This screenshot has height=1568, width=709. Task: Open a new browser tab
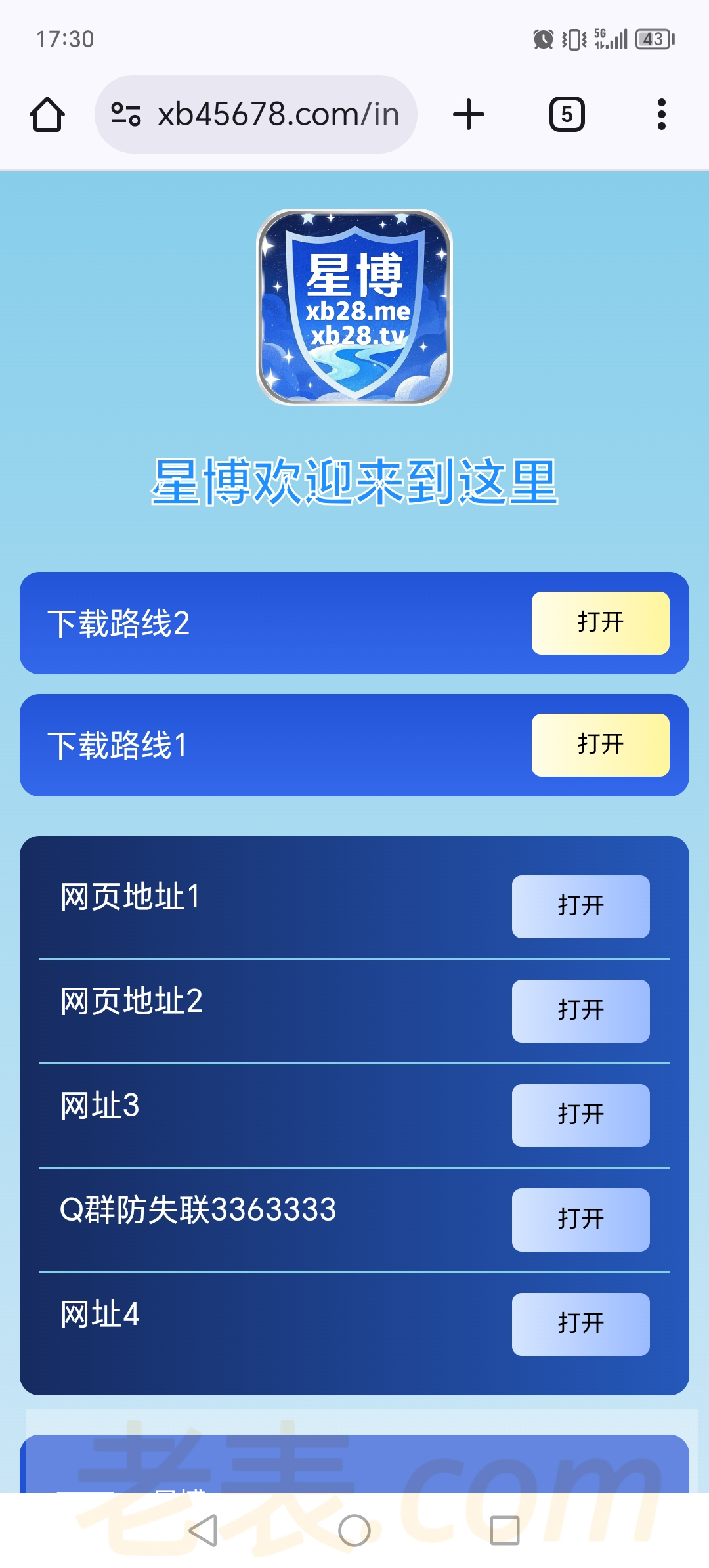(469, 115)
